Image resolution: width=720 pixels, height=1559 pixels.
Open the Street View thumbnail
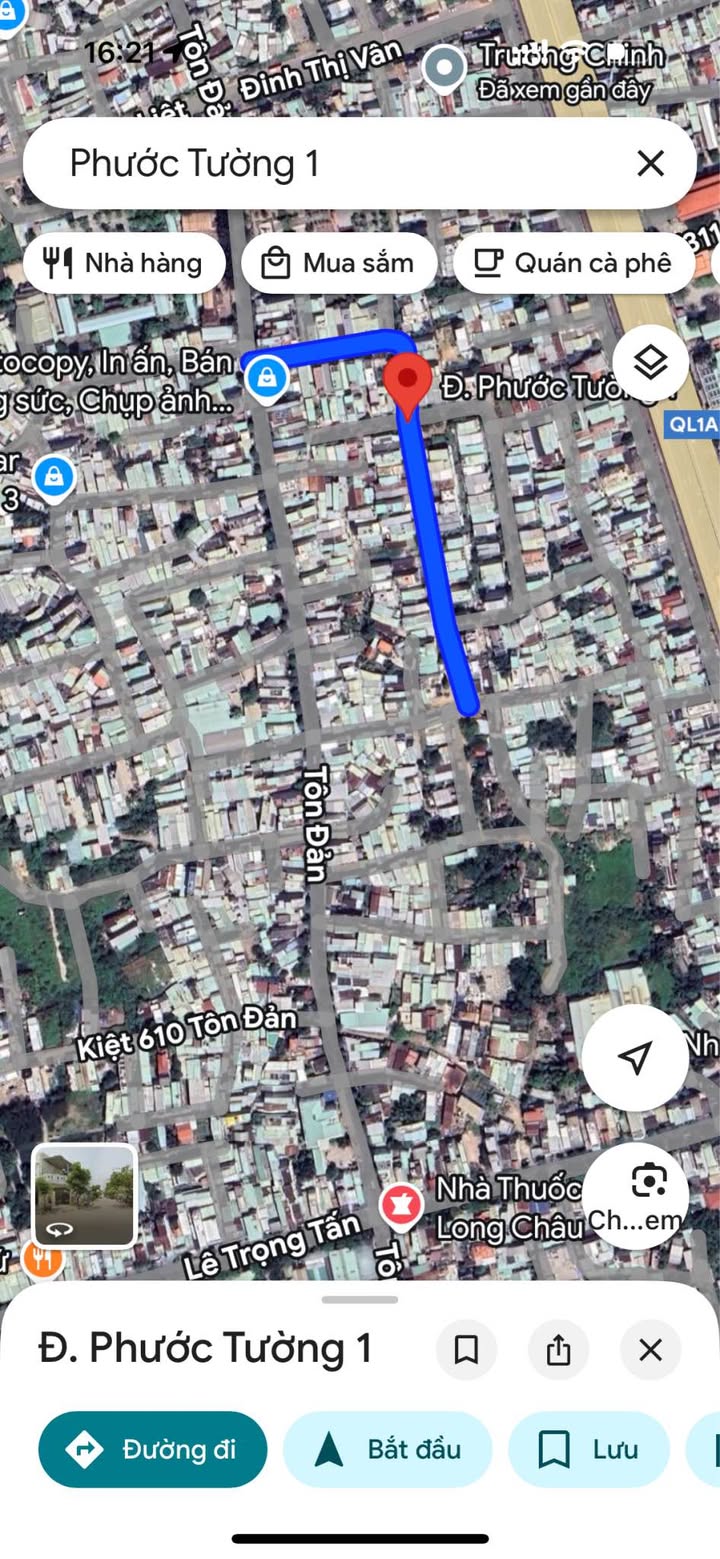[x=84, y=1196]
